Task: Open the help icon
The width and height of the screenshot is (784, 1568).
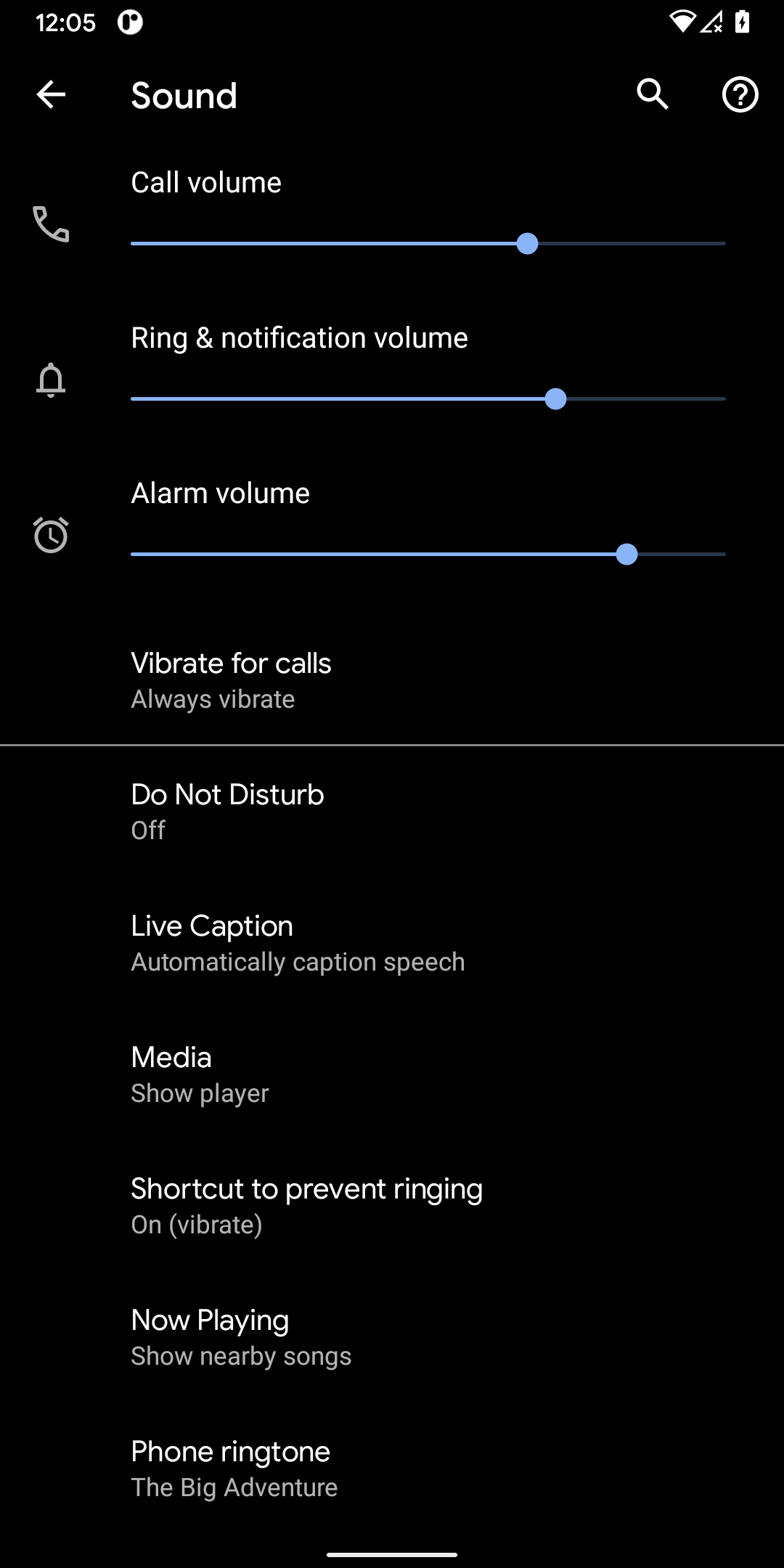Action: 740,95
